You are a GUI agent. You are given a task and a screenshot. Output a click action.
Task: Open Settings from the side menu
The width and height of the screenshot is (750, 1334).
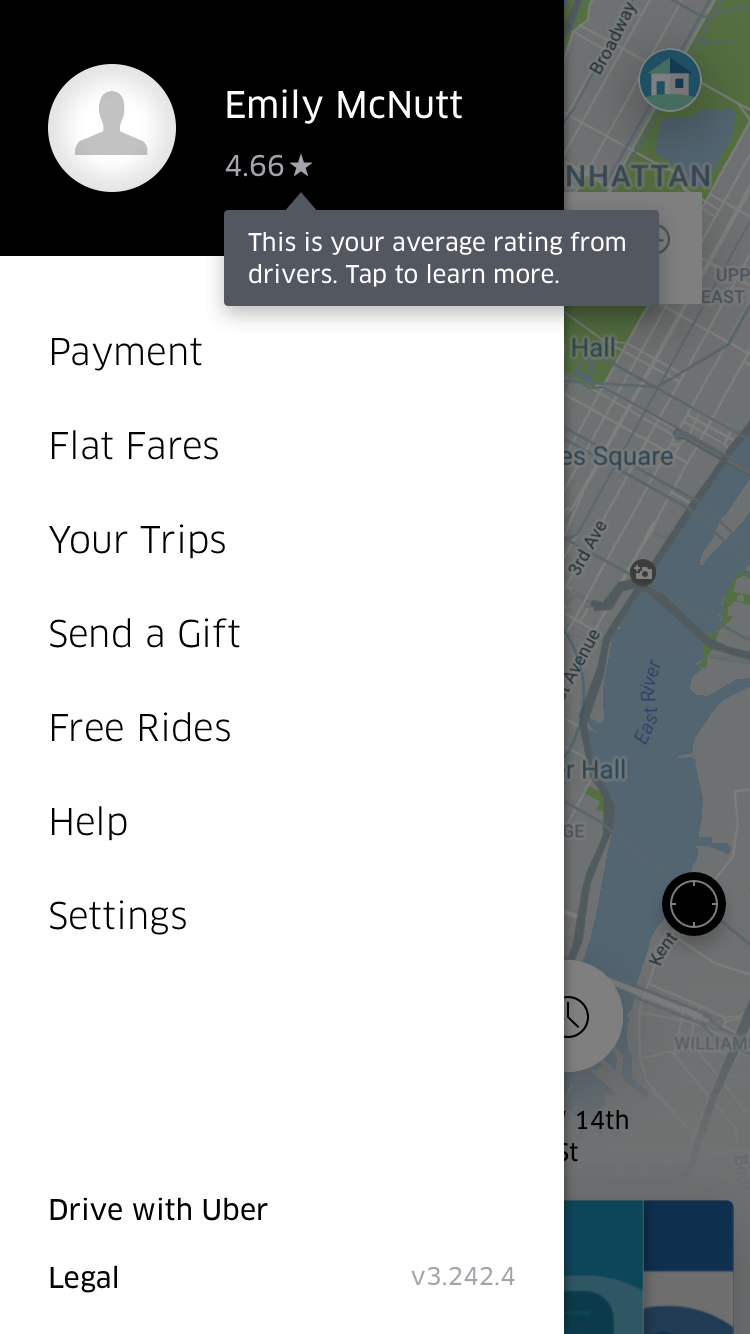pos(118,916)
